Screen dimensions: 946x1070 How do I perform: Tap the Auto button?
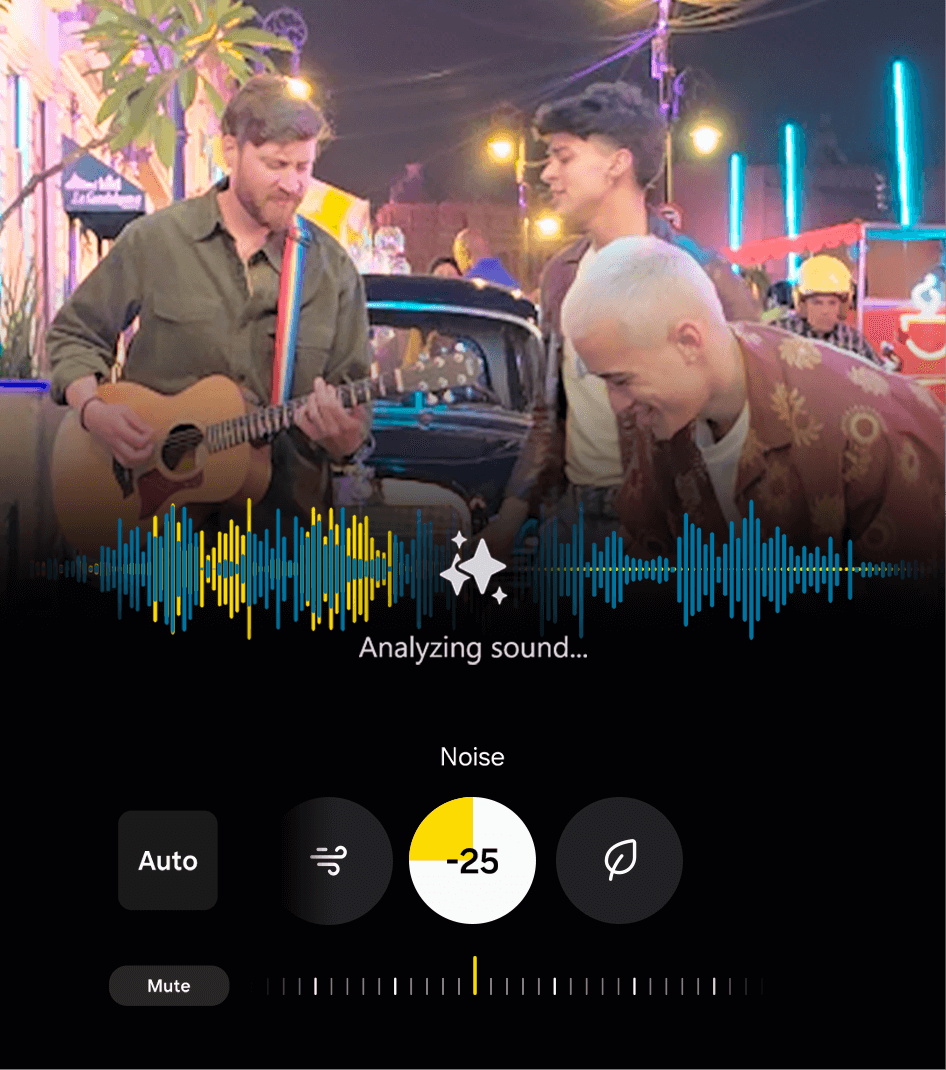(x=168, y=860)
